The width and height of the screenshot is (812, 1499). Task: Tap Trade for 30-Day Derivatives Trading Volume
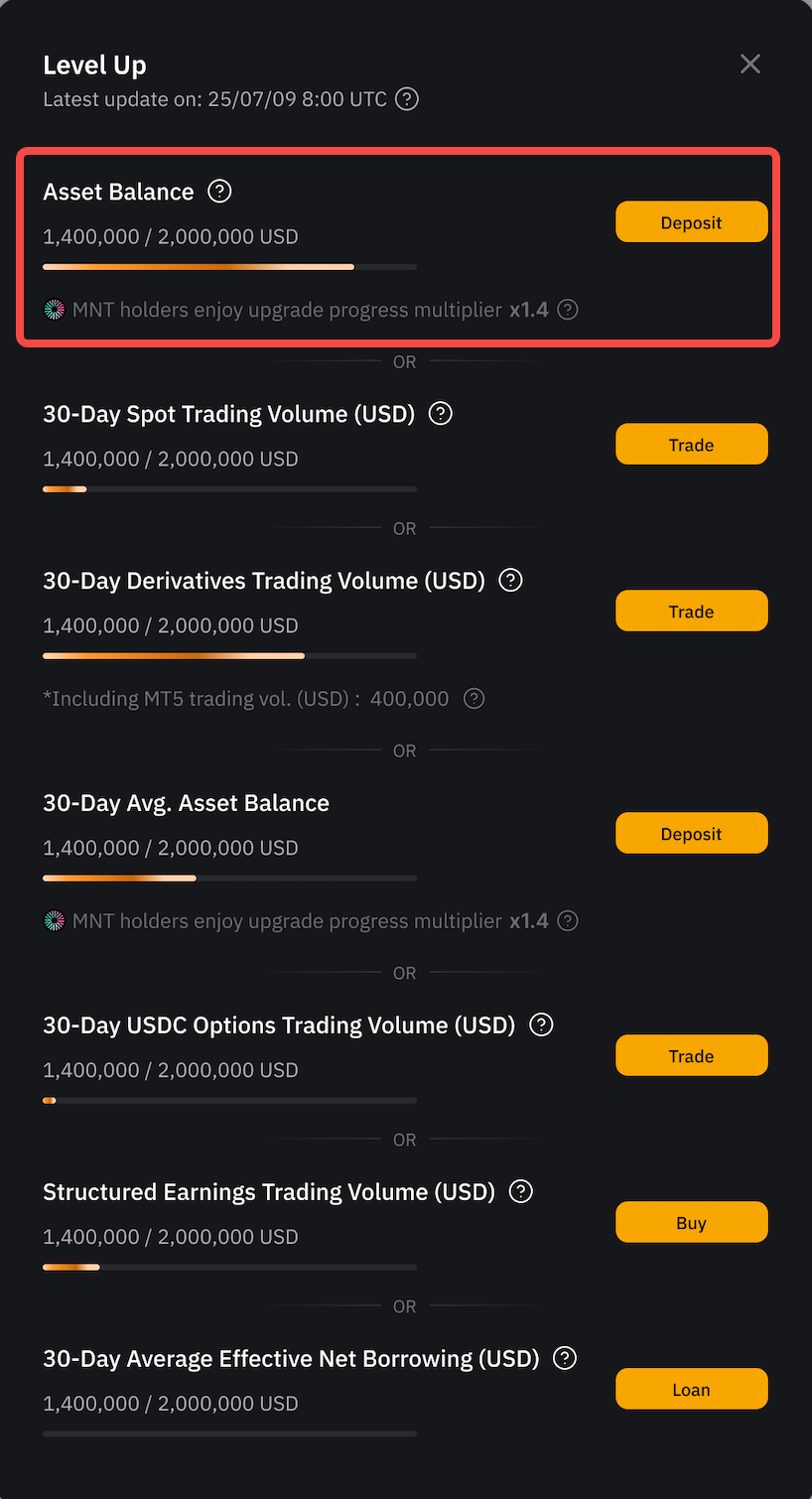[691, 612]
